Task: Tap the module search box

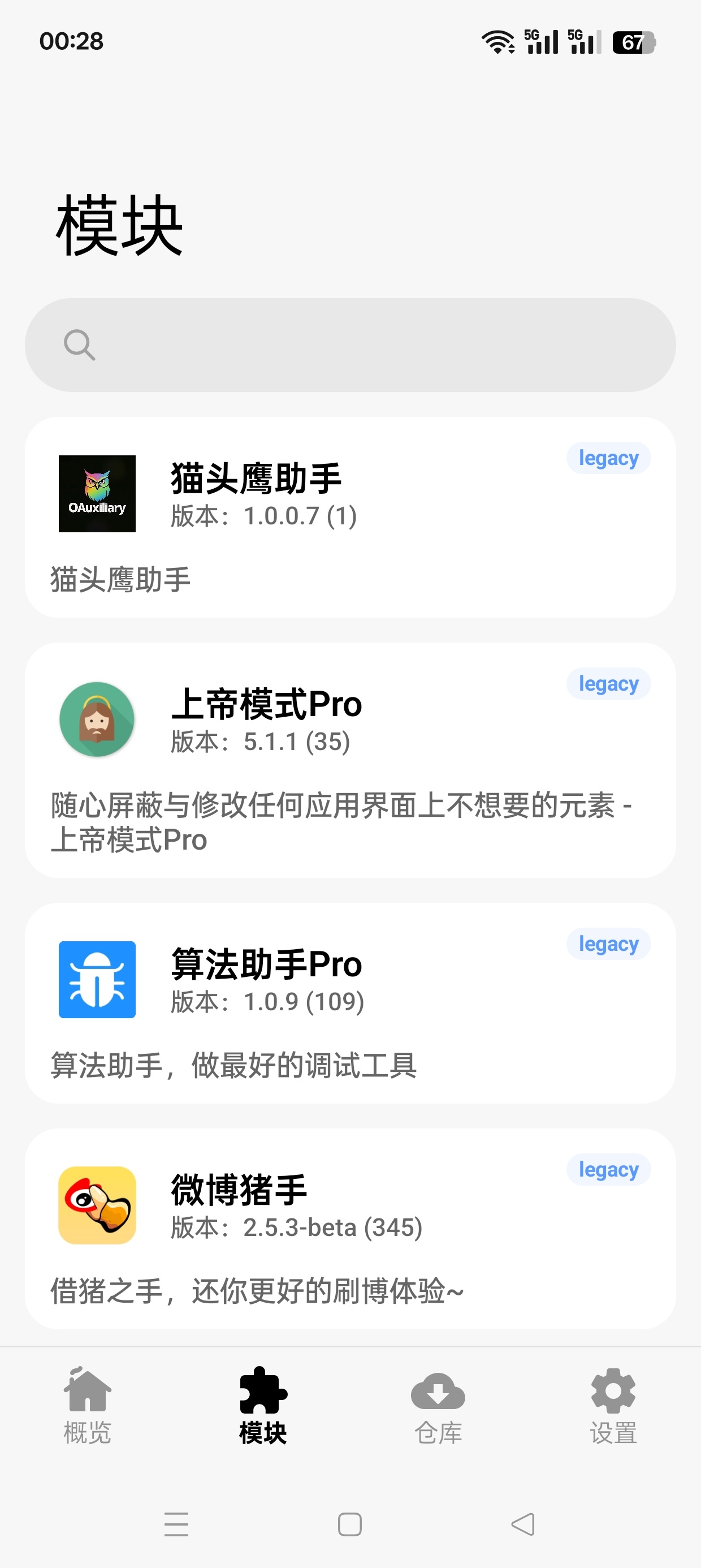Action: point(350,345)
